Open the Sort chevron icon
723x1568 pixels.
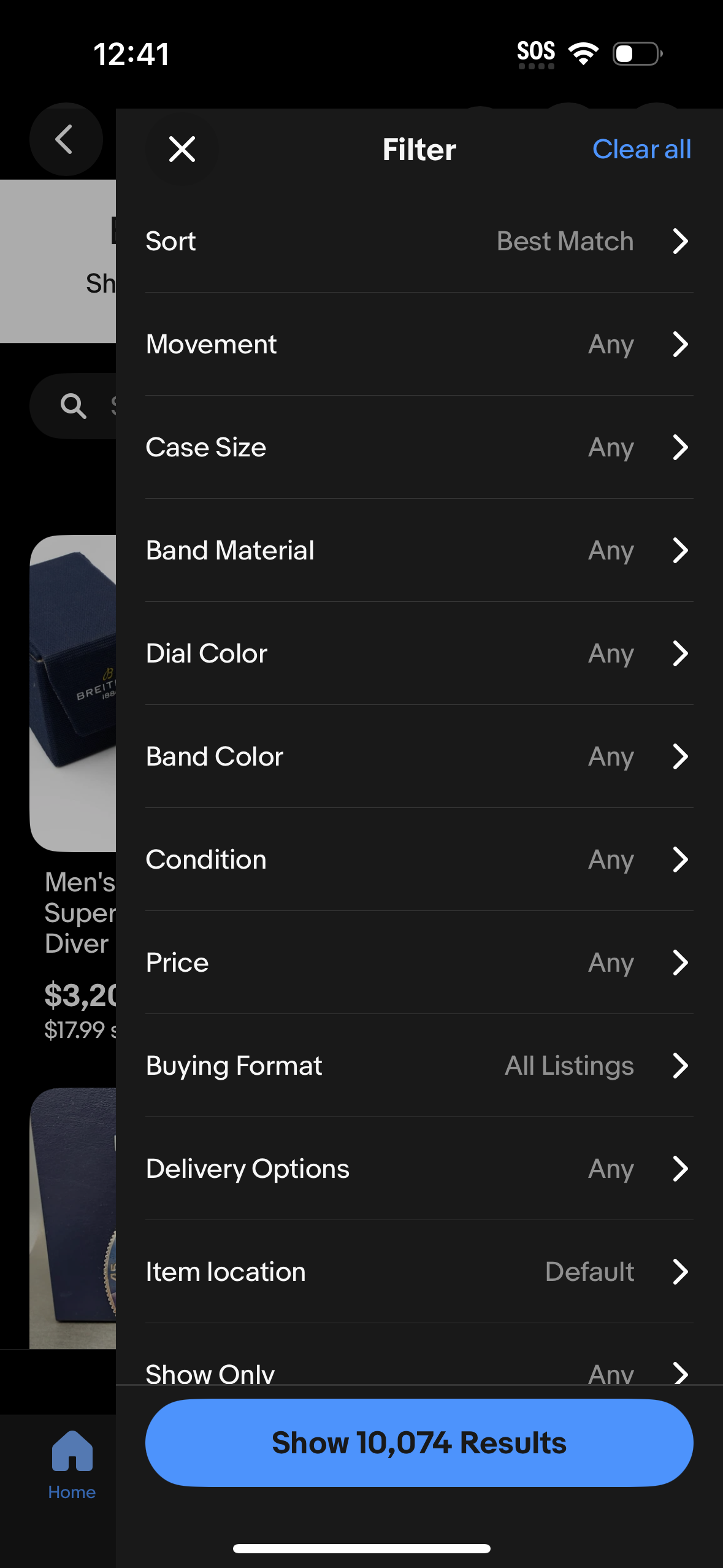[681, 241]
